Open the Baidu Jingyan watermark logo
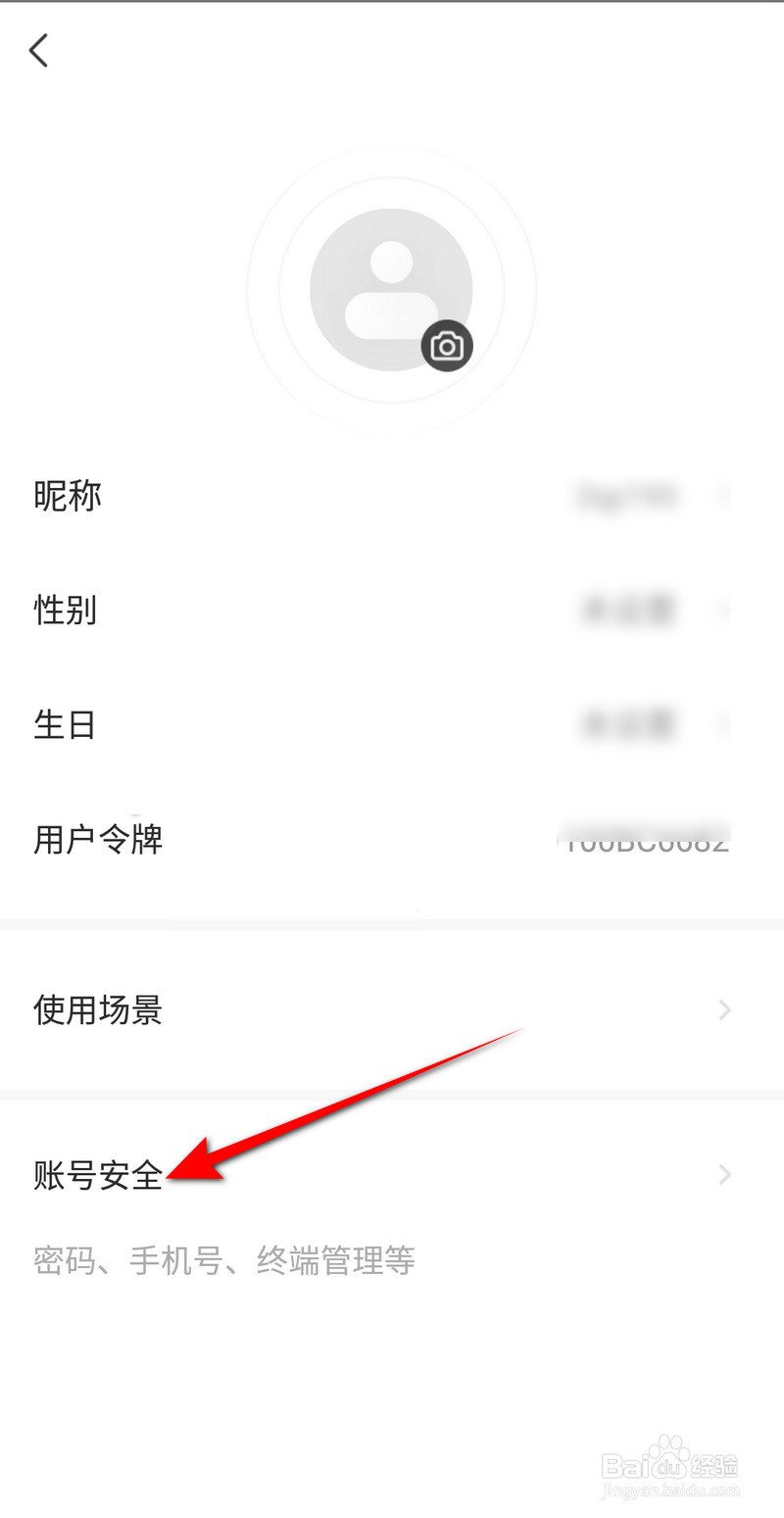This screenshot has height=1518, width=784. (670, 1464)
